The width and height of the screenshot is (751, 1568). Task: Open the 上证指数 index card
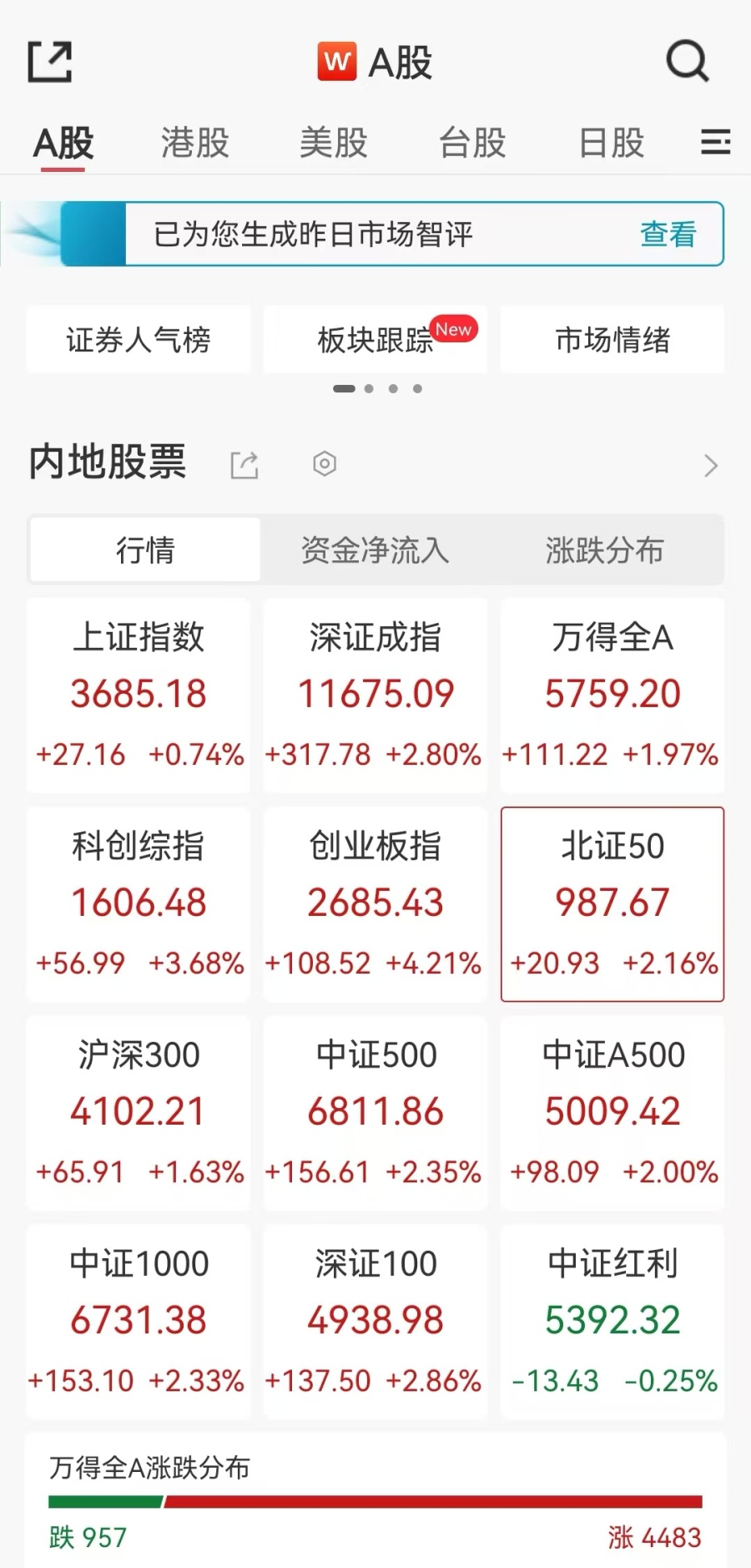139,695
